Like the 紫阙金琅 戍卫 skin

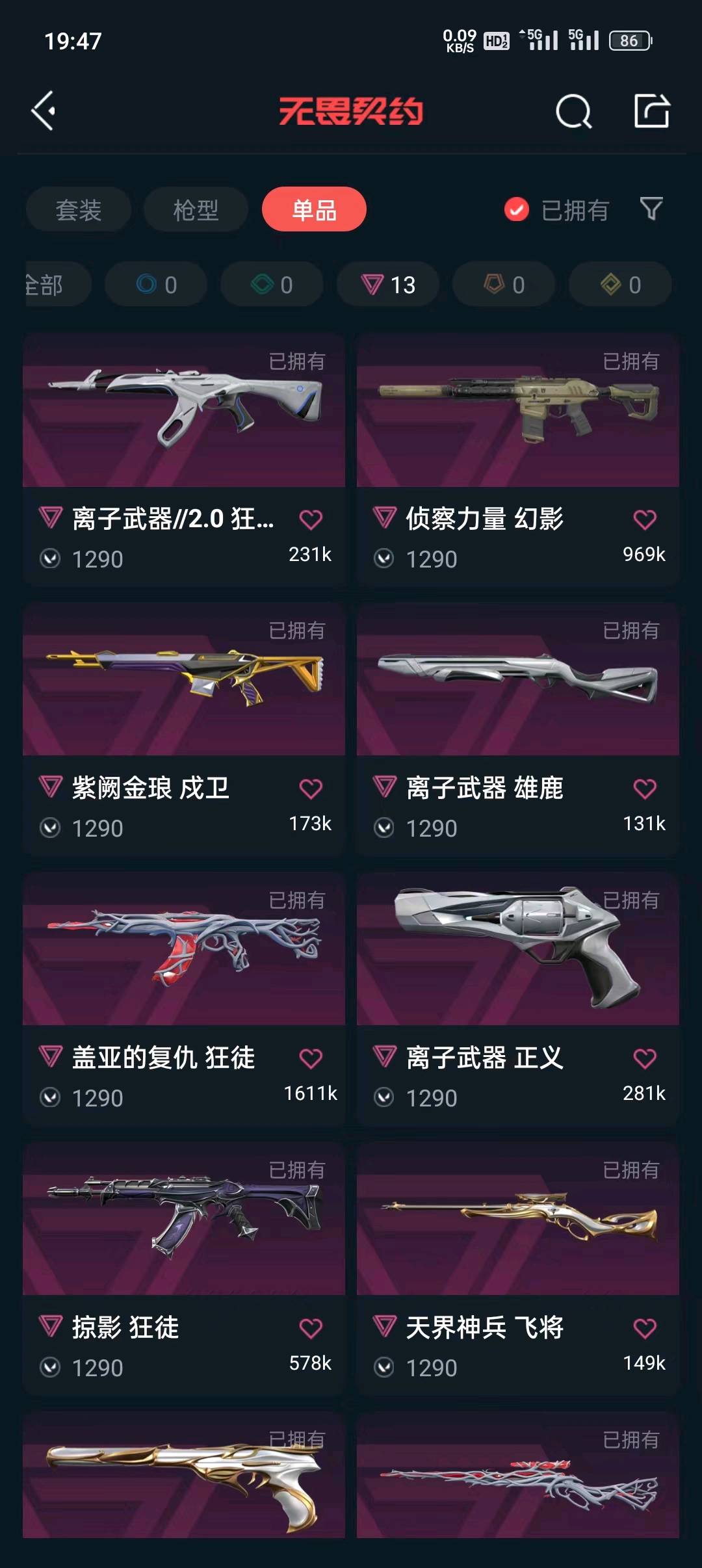coord(311,789)
